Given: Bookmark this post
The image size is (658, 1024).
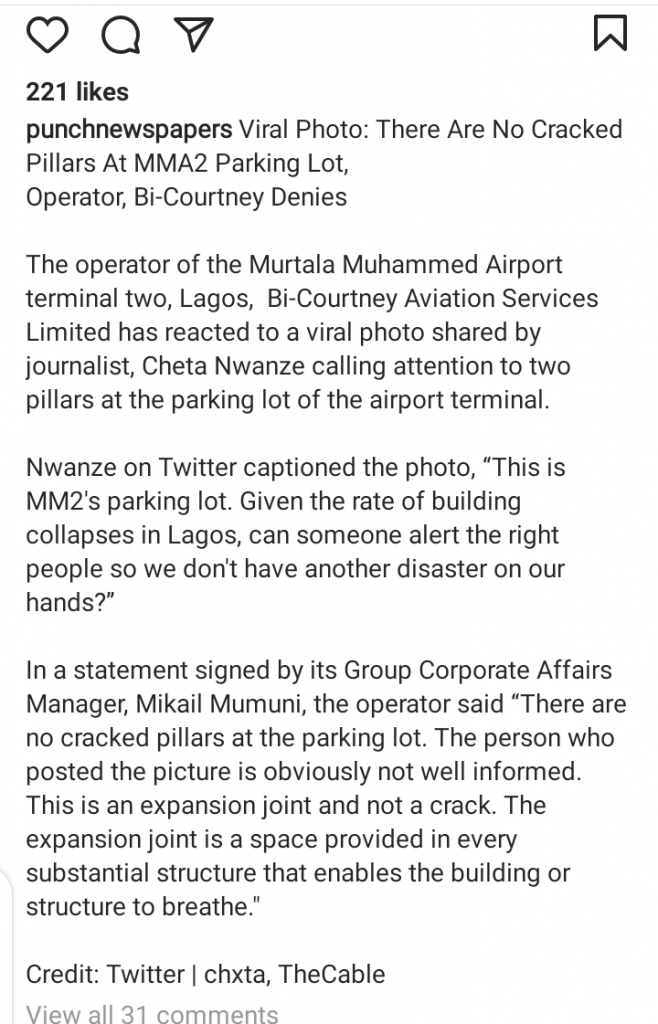Looking at the screenshot, I should 609,35.
